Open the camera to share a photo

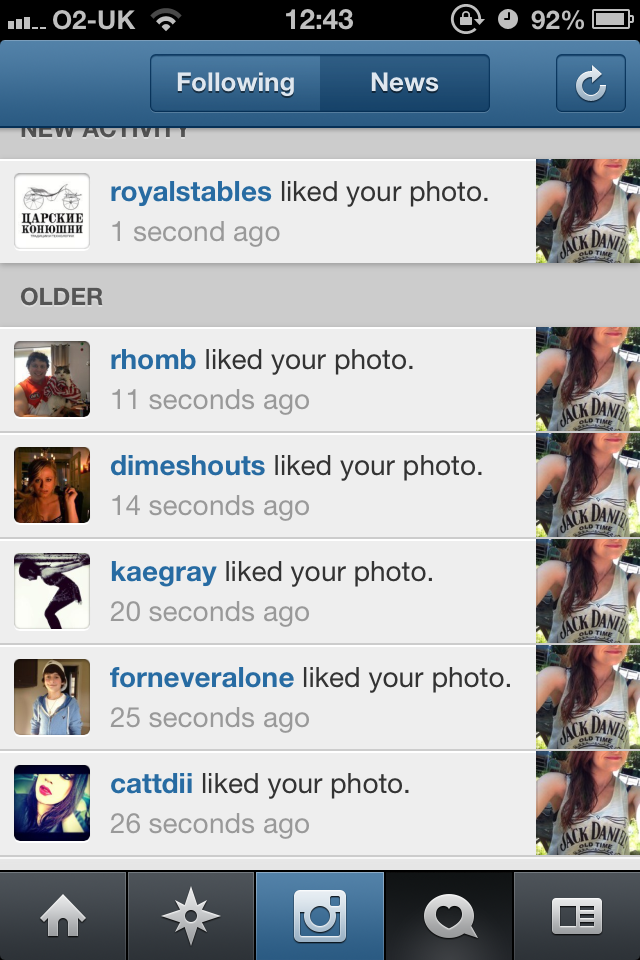(x=320, y=916)
